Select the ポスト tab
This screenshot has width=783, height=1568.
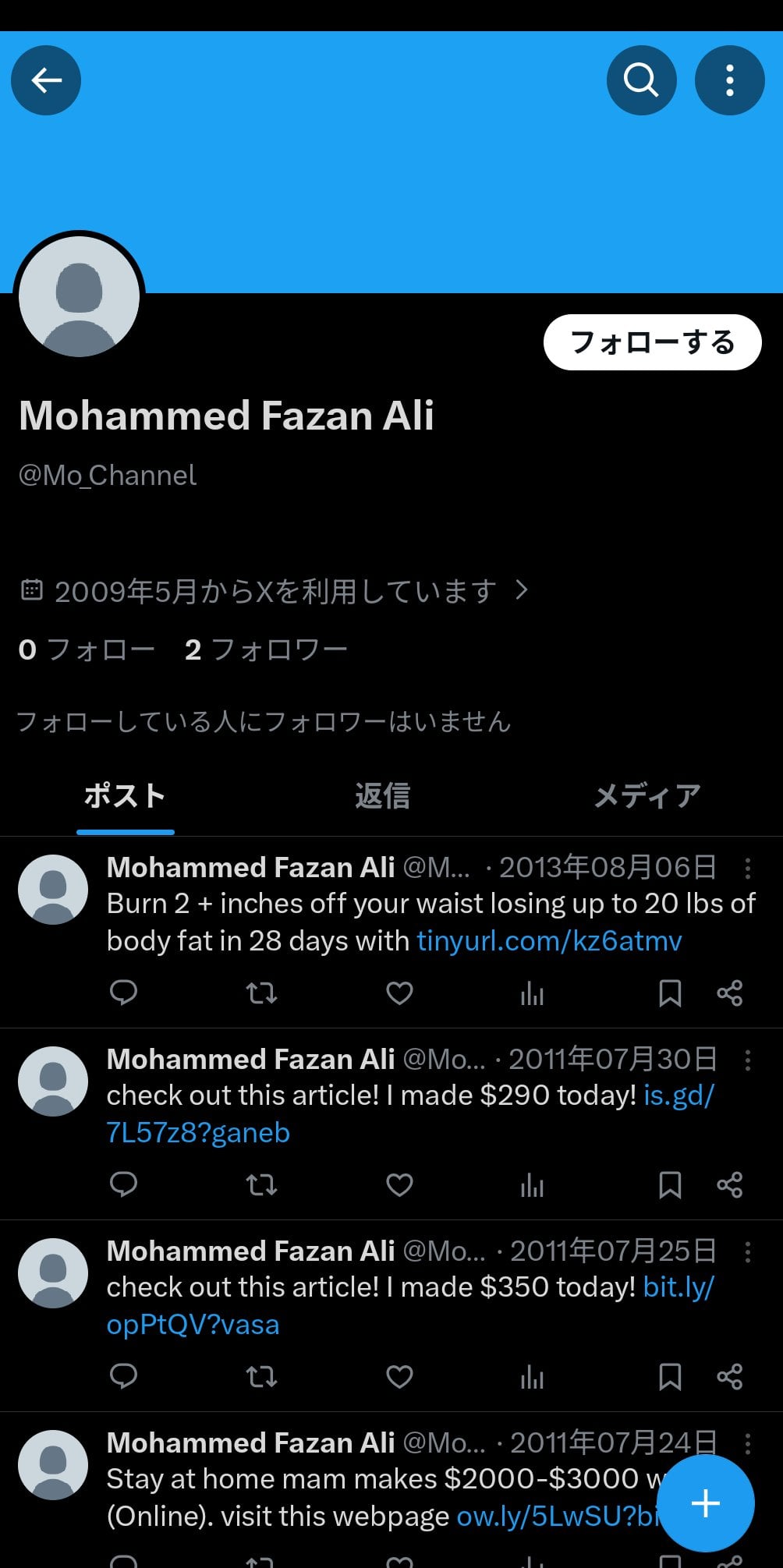[x=125, y=796]
